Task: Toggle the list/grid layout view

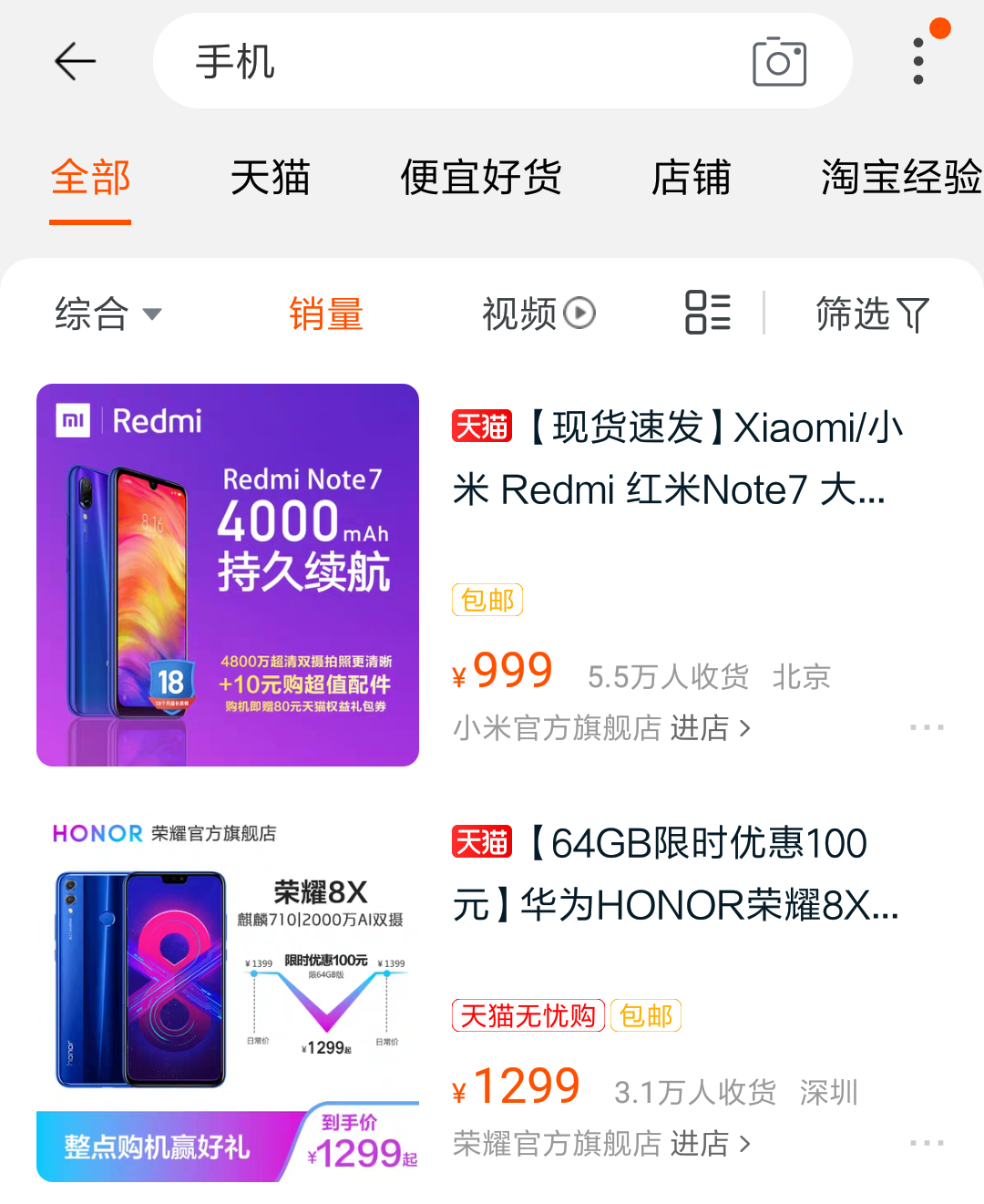Action: pos(708,313)
